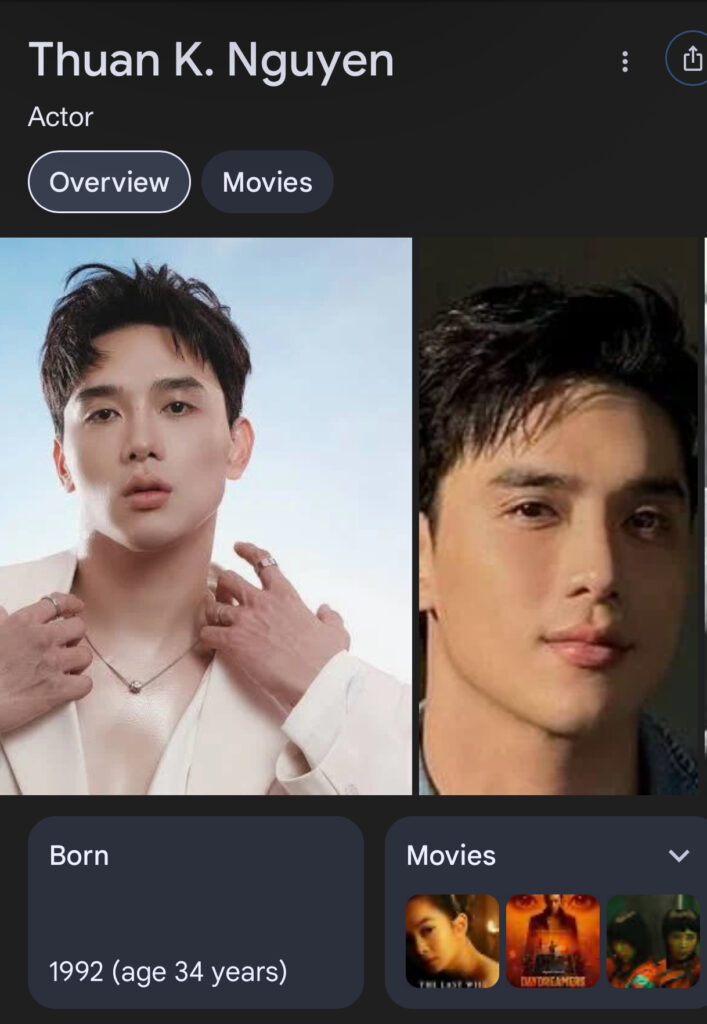Select the Overview chip
This screenshot has width=707, height=1024.
pos(109,182)
